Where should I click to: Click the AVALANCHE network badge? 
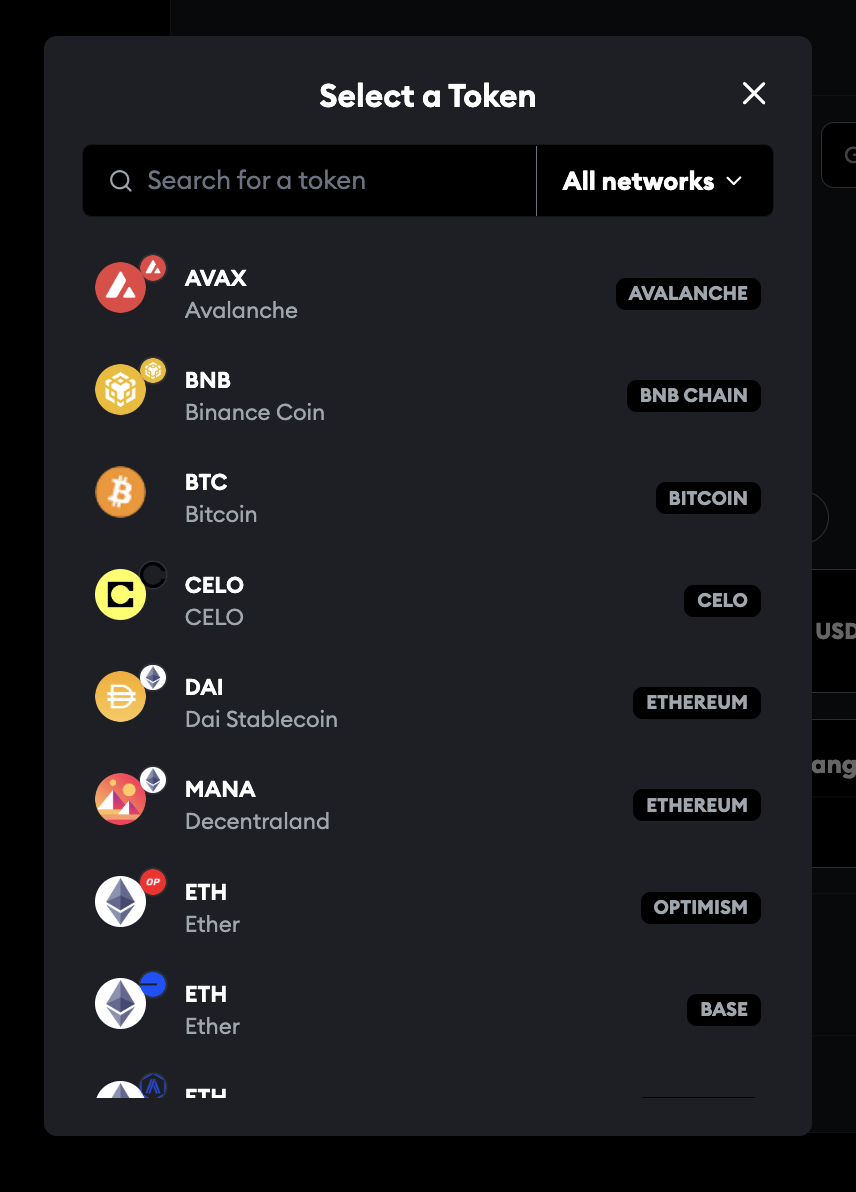coord(688,293)
